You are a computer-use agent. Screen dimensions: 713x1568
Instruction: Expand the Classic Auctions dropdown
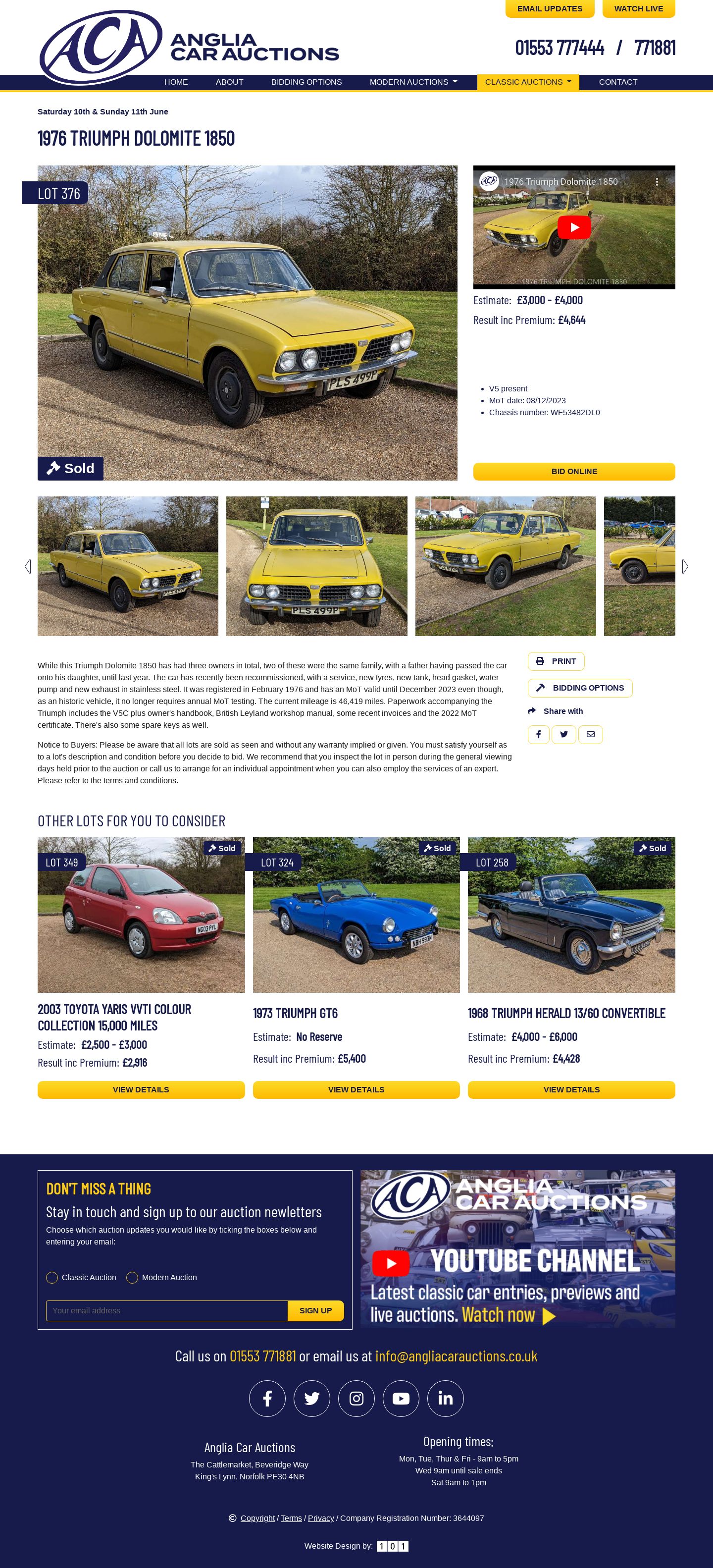[527, 82]
